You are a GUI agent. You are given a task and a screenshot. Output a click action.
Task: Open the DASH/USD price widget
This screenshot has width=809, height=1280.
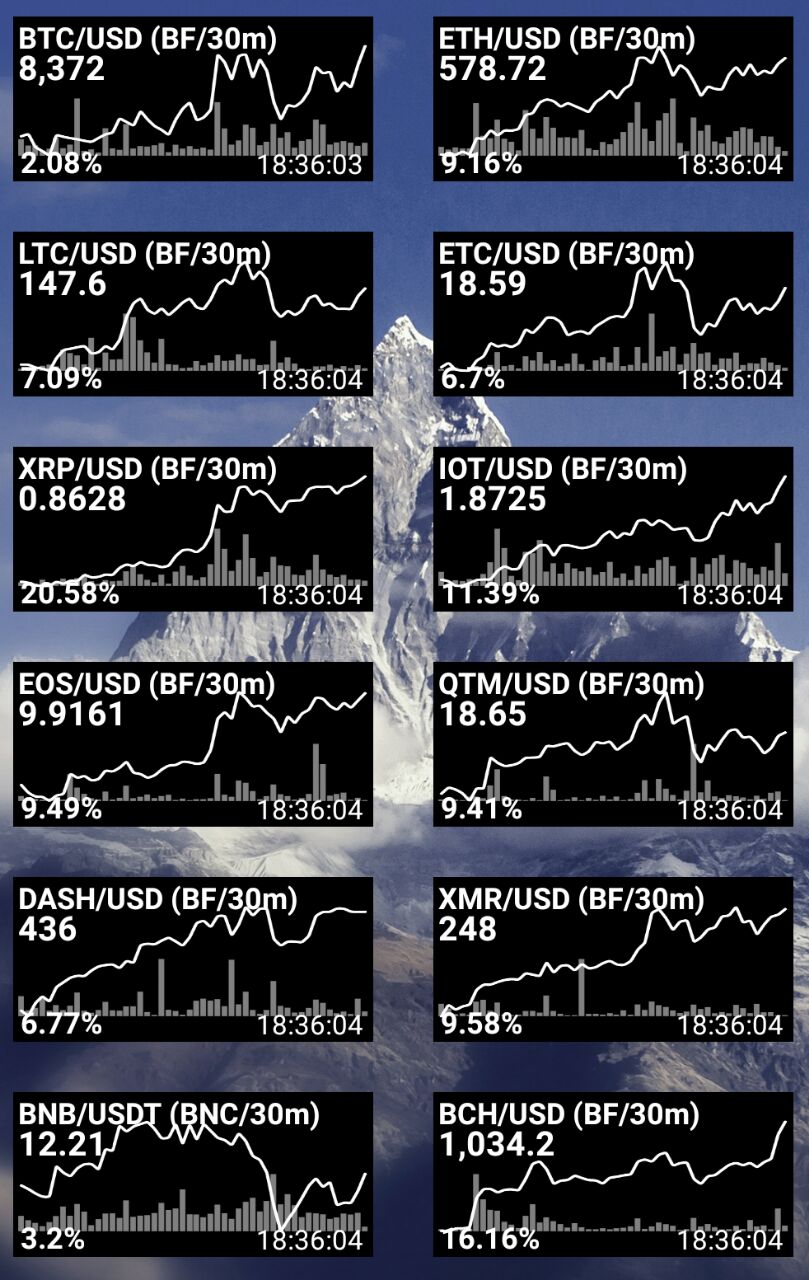tap(193, 959)
